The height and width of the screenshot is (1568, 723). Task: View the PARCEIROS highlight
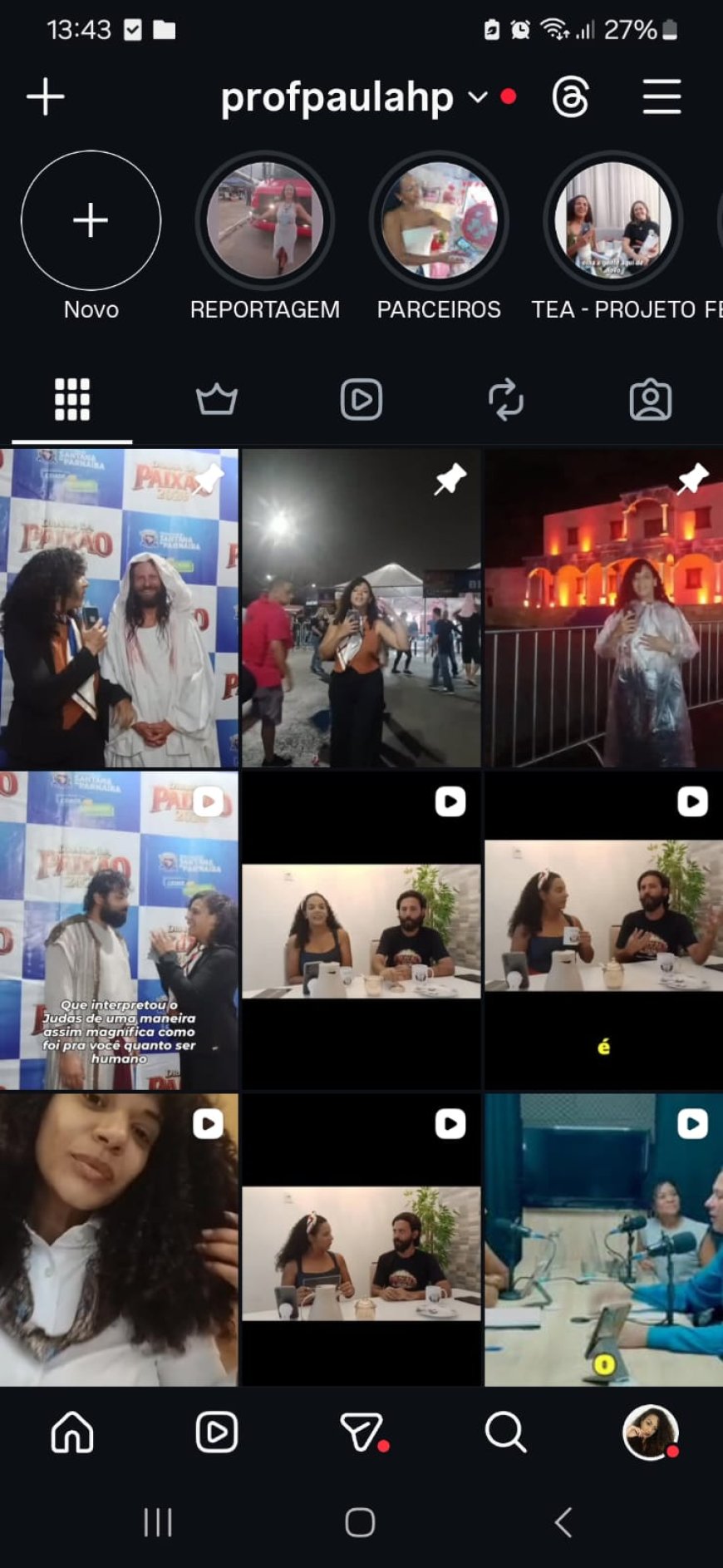439,221
